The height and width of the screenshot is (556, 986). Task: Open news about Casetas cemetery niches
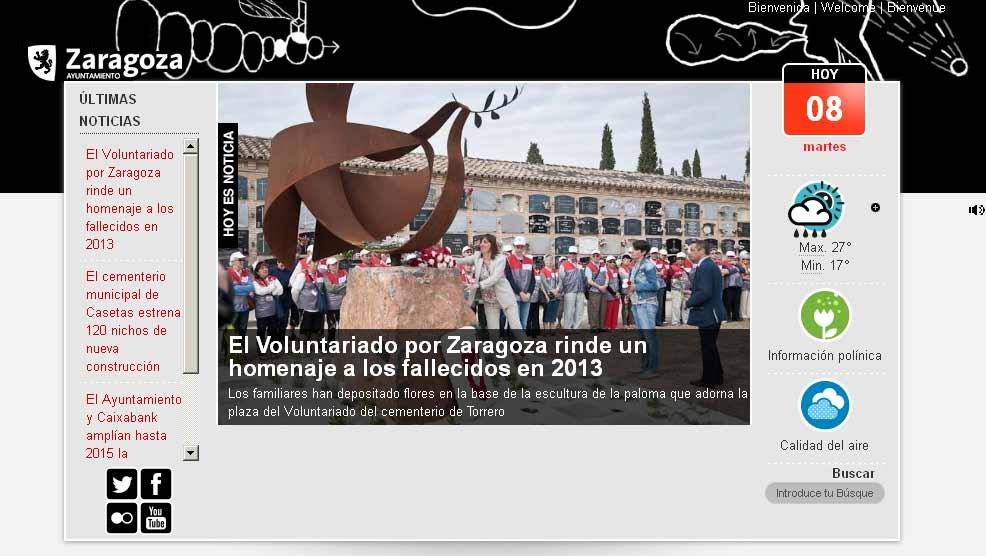(x=133, y=321)
